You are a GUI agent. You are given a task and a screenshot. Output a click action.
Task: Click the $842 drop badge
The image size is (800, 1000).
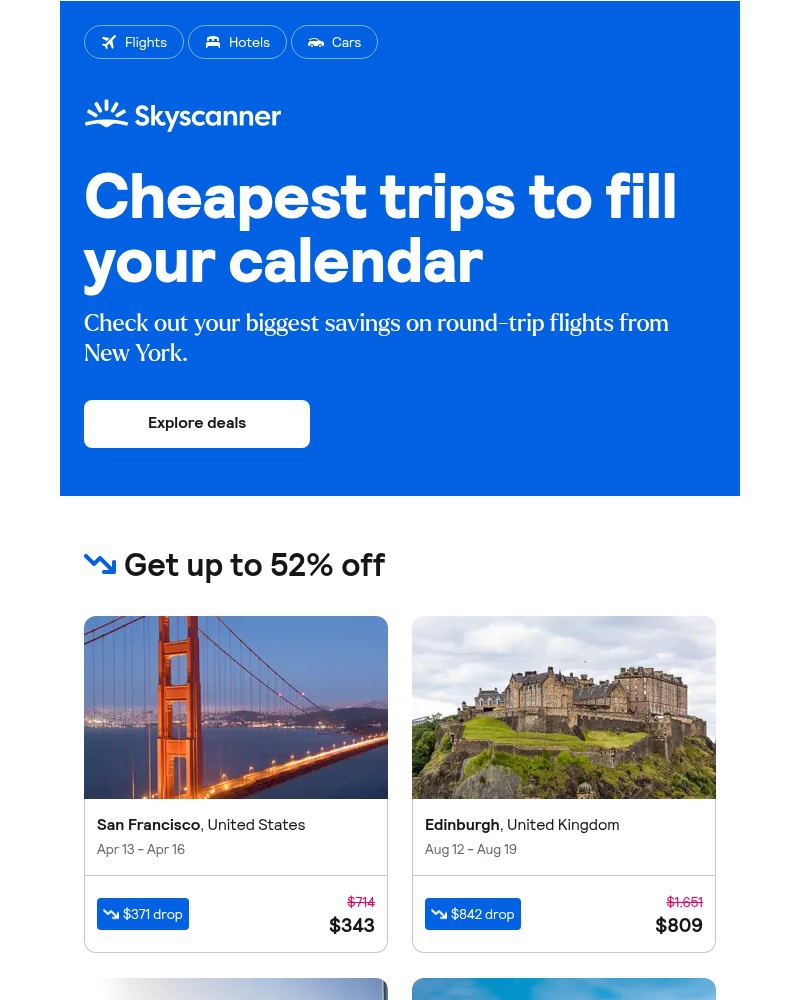tap(472, 913)
